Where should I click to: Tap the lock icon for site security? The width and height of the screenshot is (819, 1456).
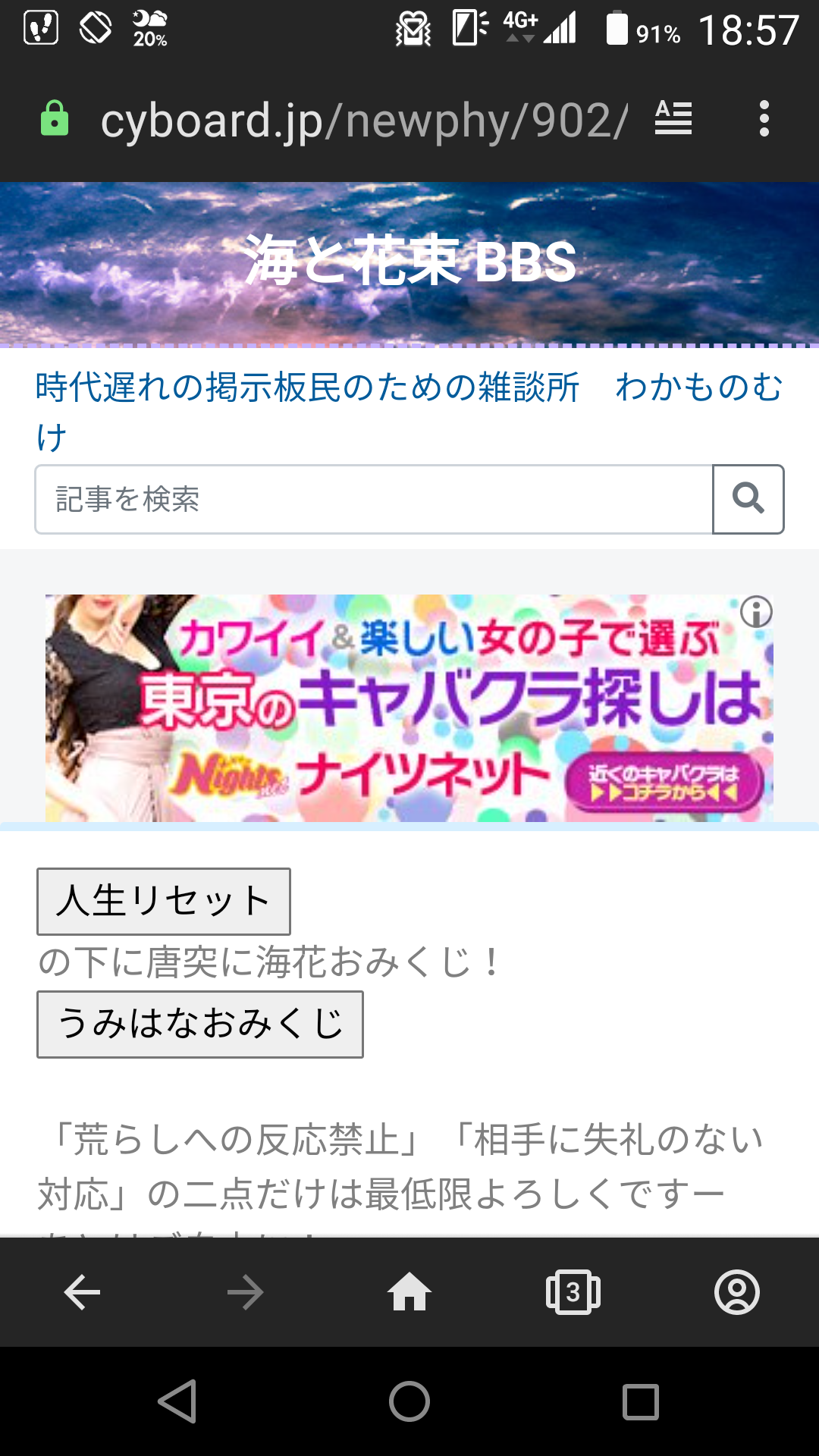click(x=55, y=119)
